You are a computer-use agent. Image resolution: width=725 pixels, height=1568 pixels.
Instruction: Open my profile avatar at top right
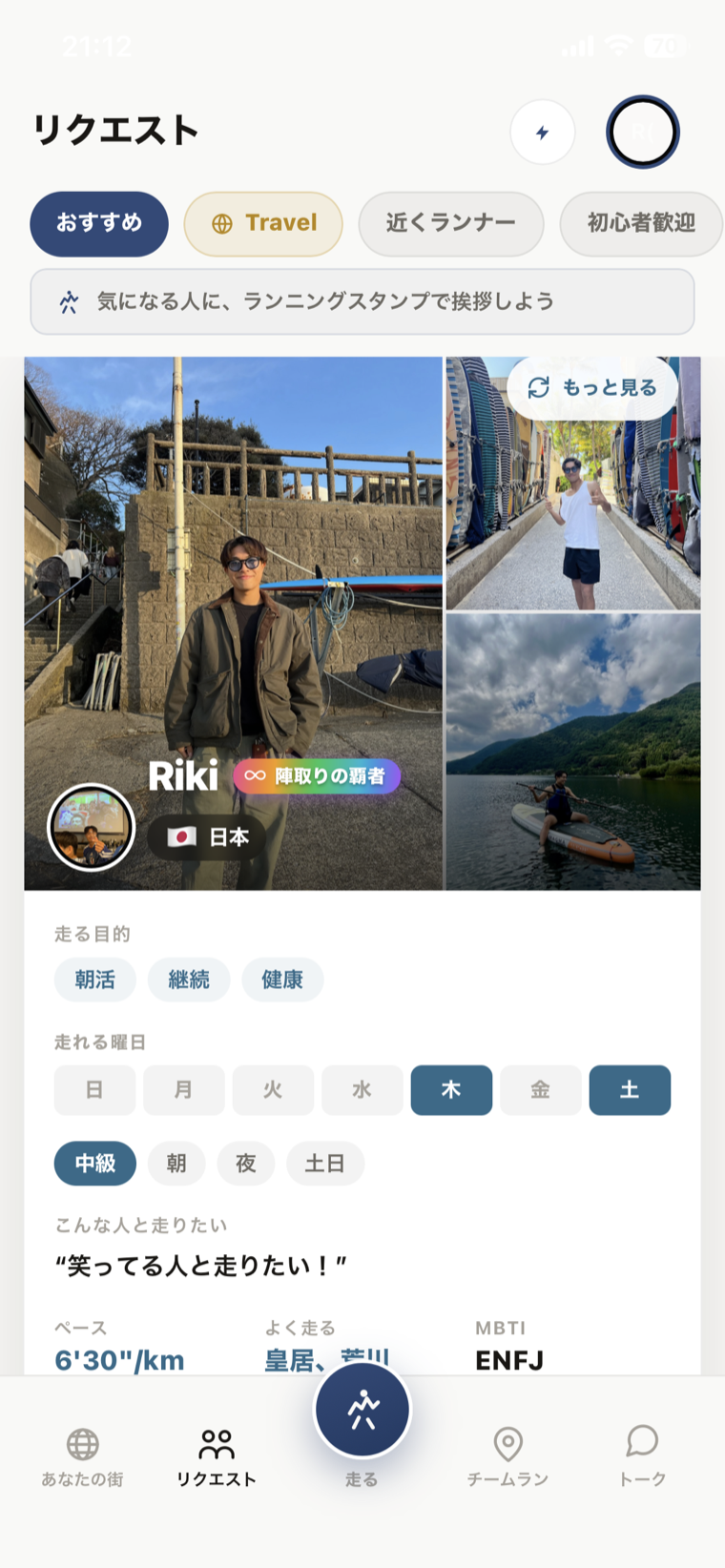coord(643,132)
